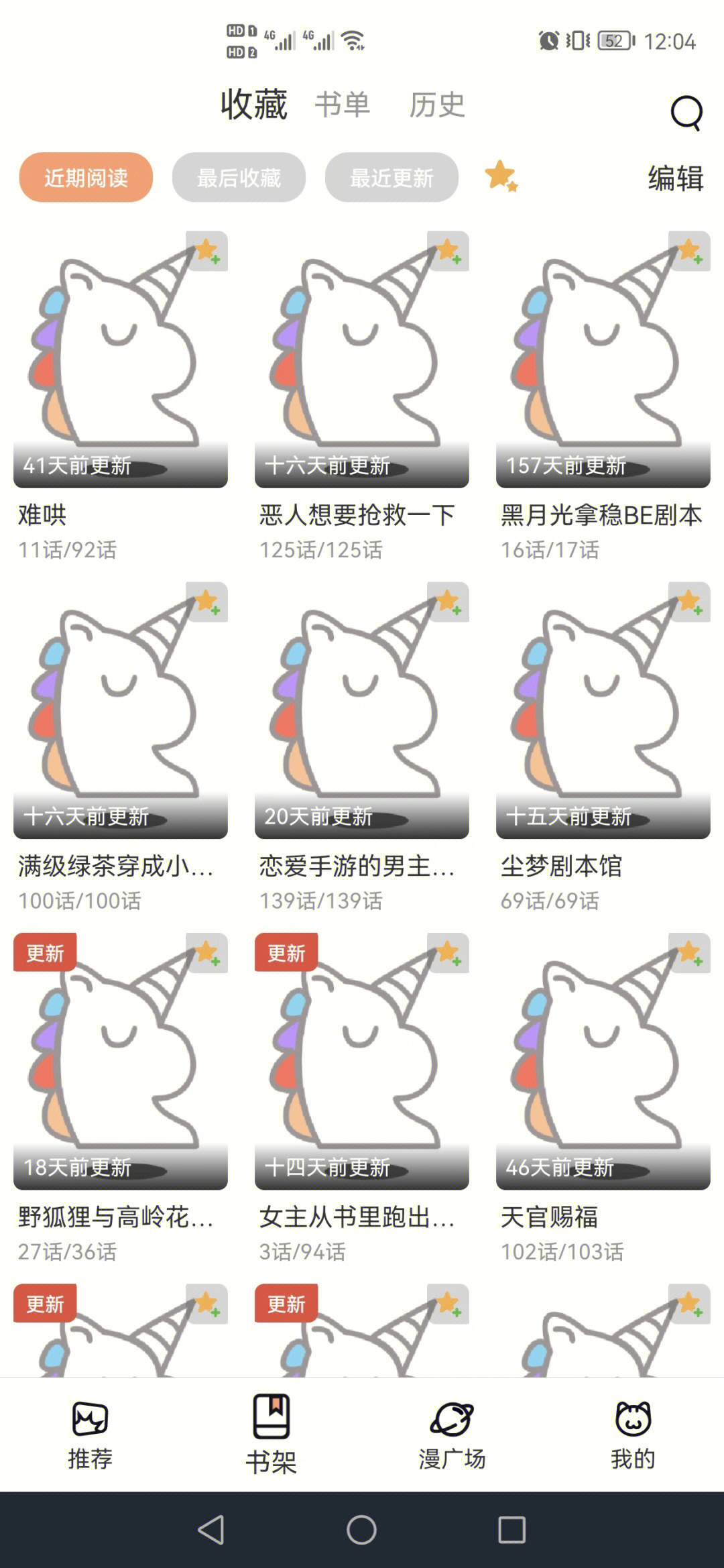The image size is (724, 1568).
Task: Switch to the 历史 tab
Action: 437,105
